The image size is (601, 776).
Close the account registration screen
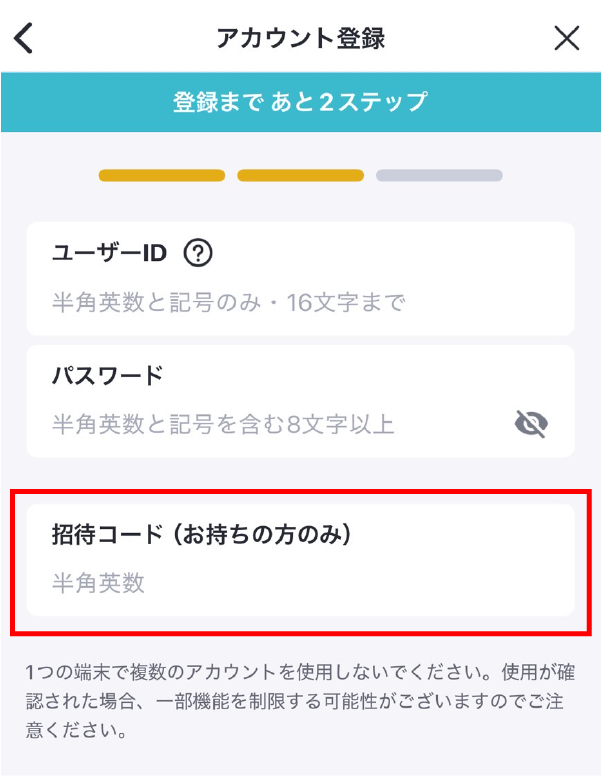(566, 39)
